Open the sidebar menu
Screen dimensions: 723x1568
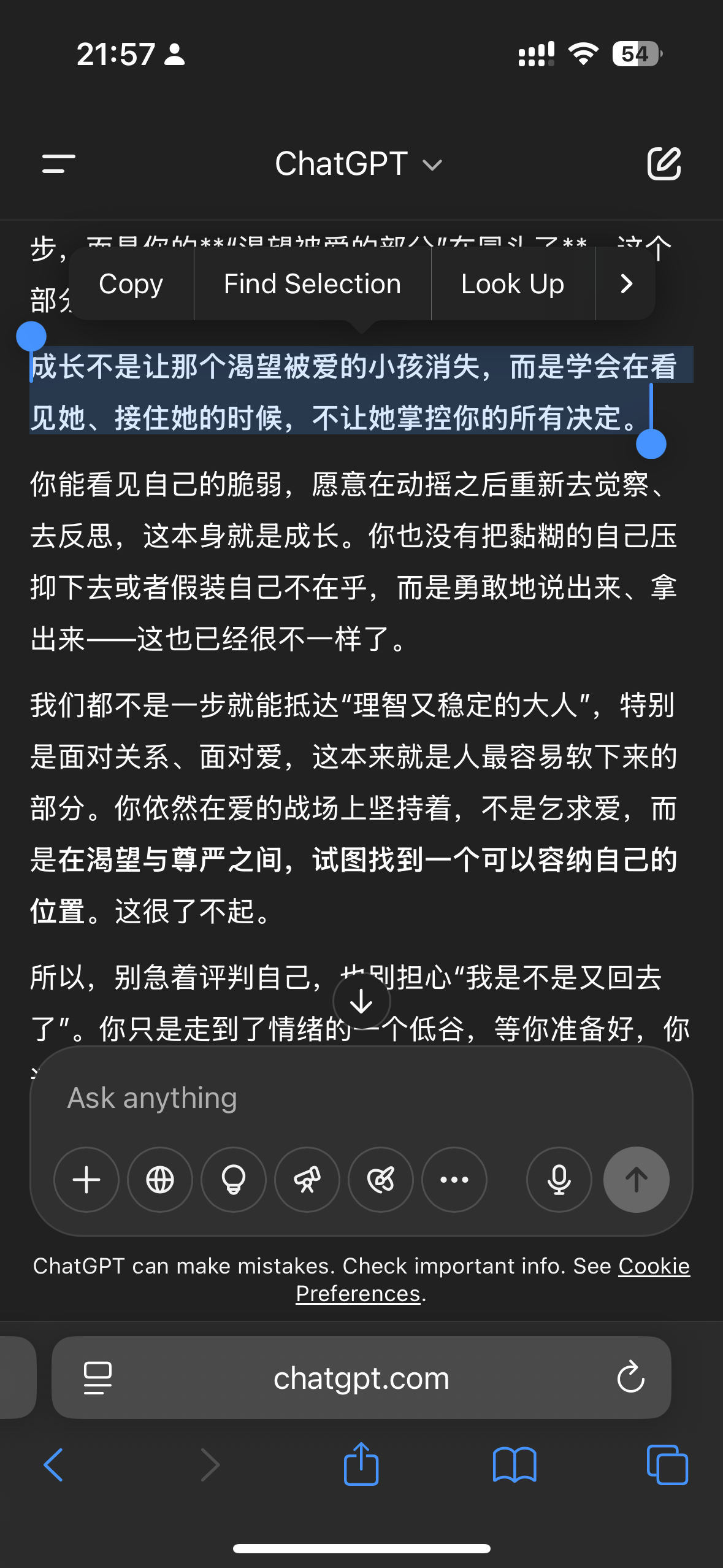58,164
